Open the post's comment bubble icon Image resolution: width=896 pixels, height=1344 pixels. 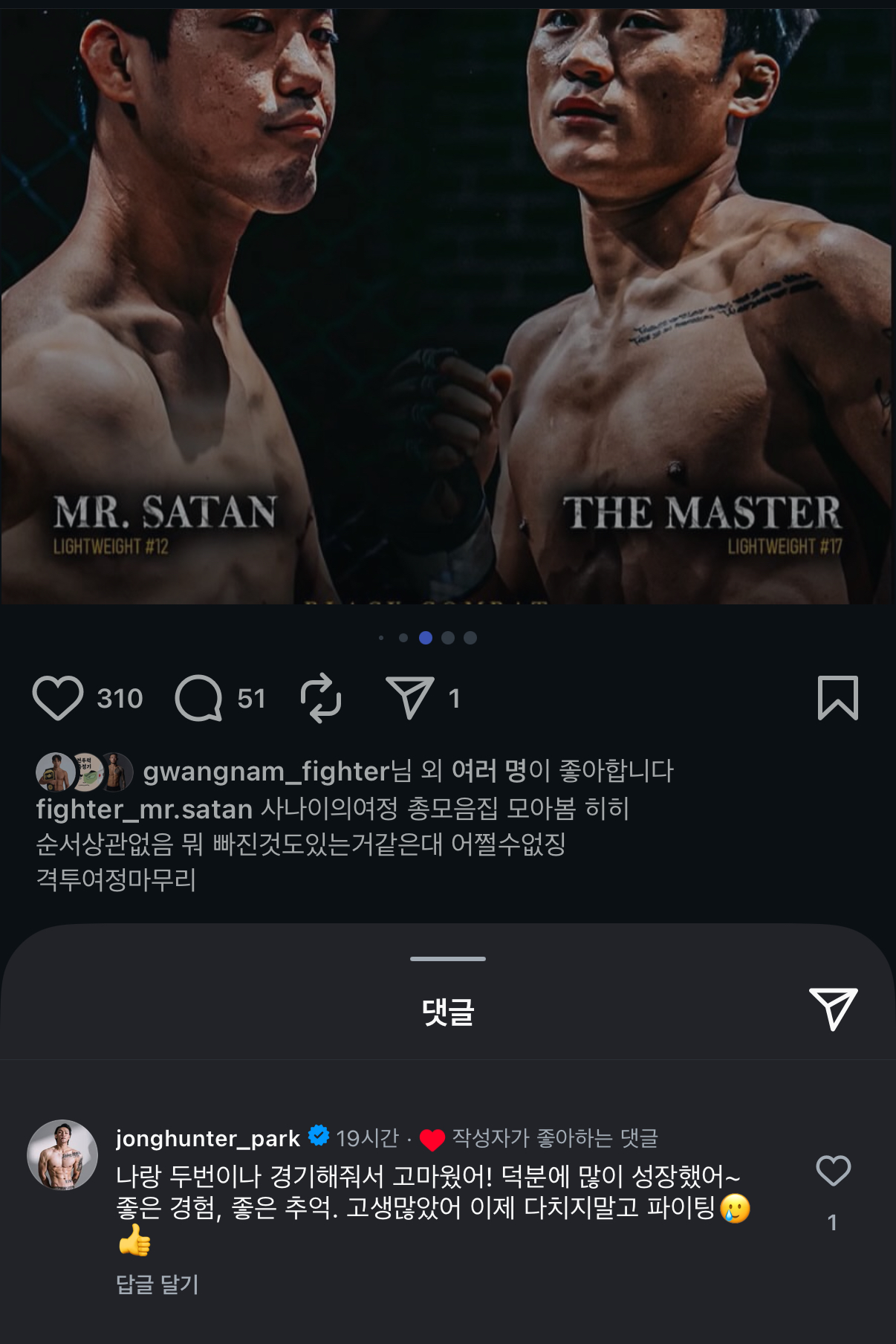pos(198,698)
